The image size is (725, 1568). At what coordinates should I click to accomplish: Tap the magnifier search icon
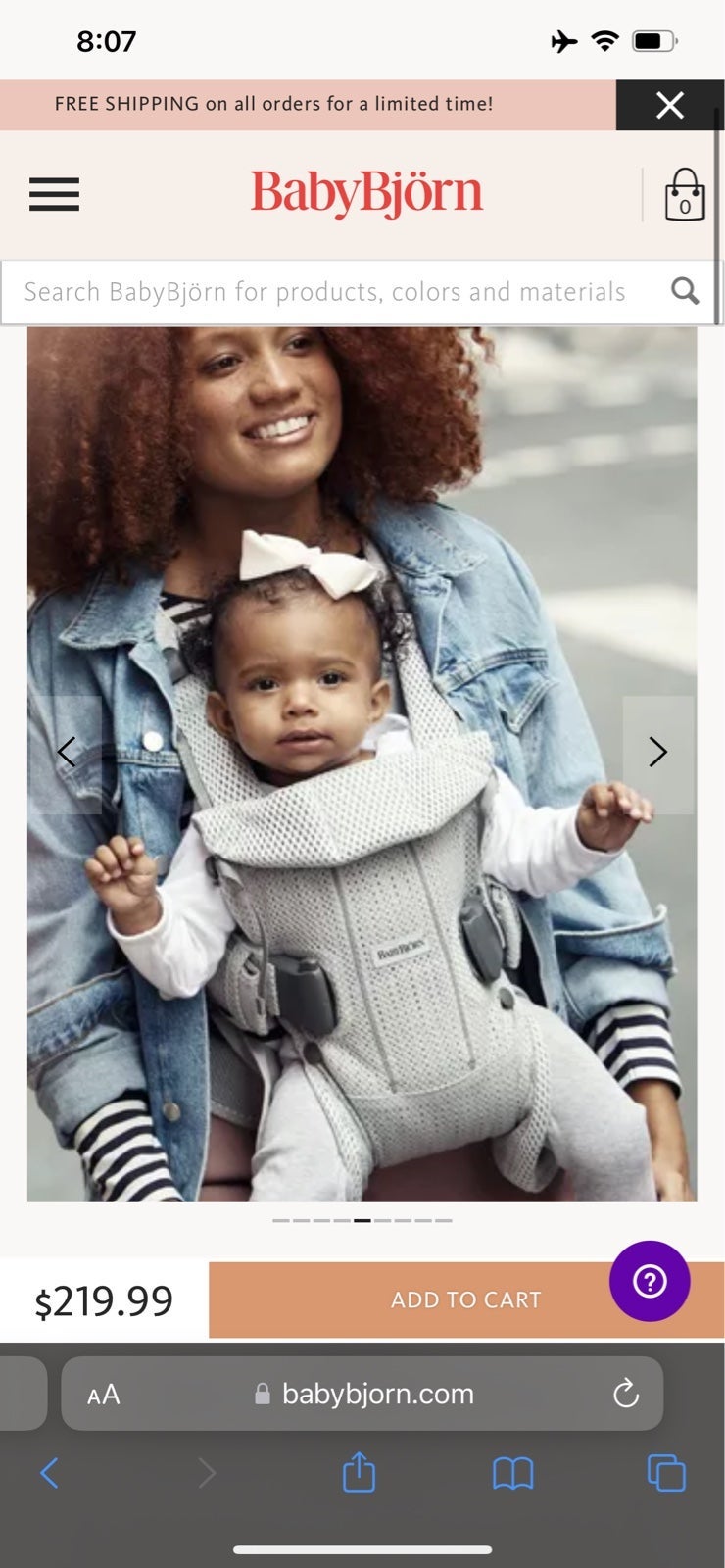[685, 291]
